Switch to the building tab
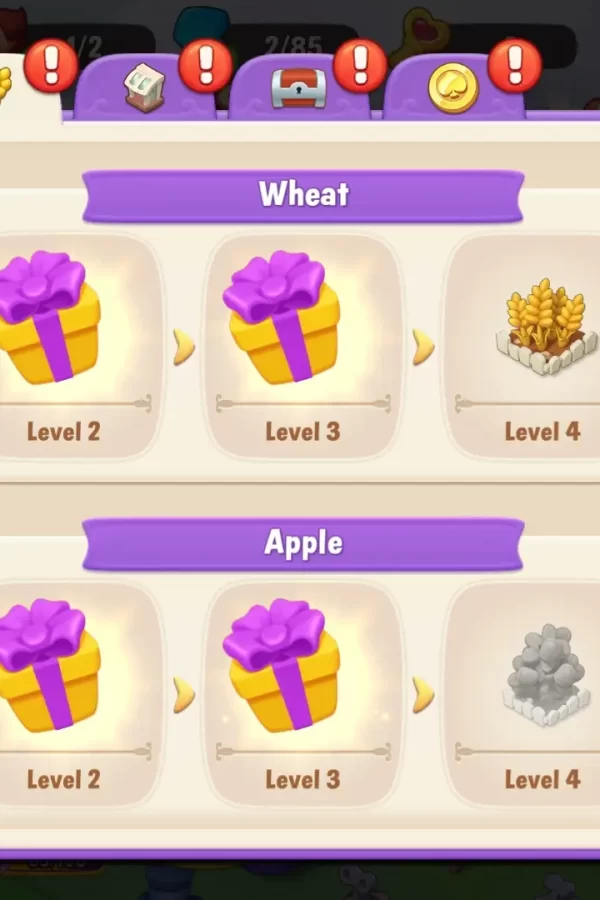This screenshot has height=900, width=600. click(x=146, y=88)
